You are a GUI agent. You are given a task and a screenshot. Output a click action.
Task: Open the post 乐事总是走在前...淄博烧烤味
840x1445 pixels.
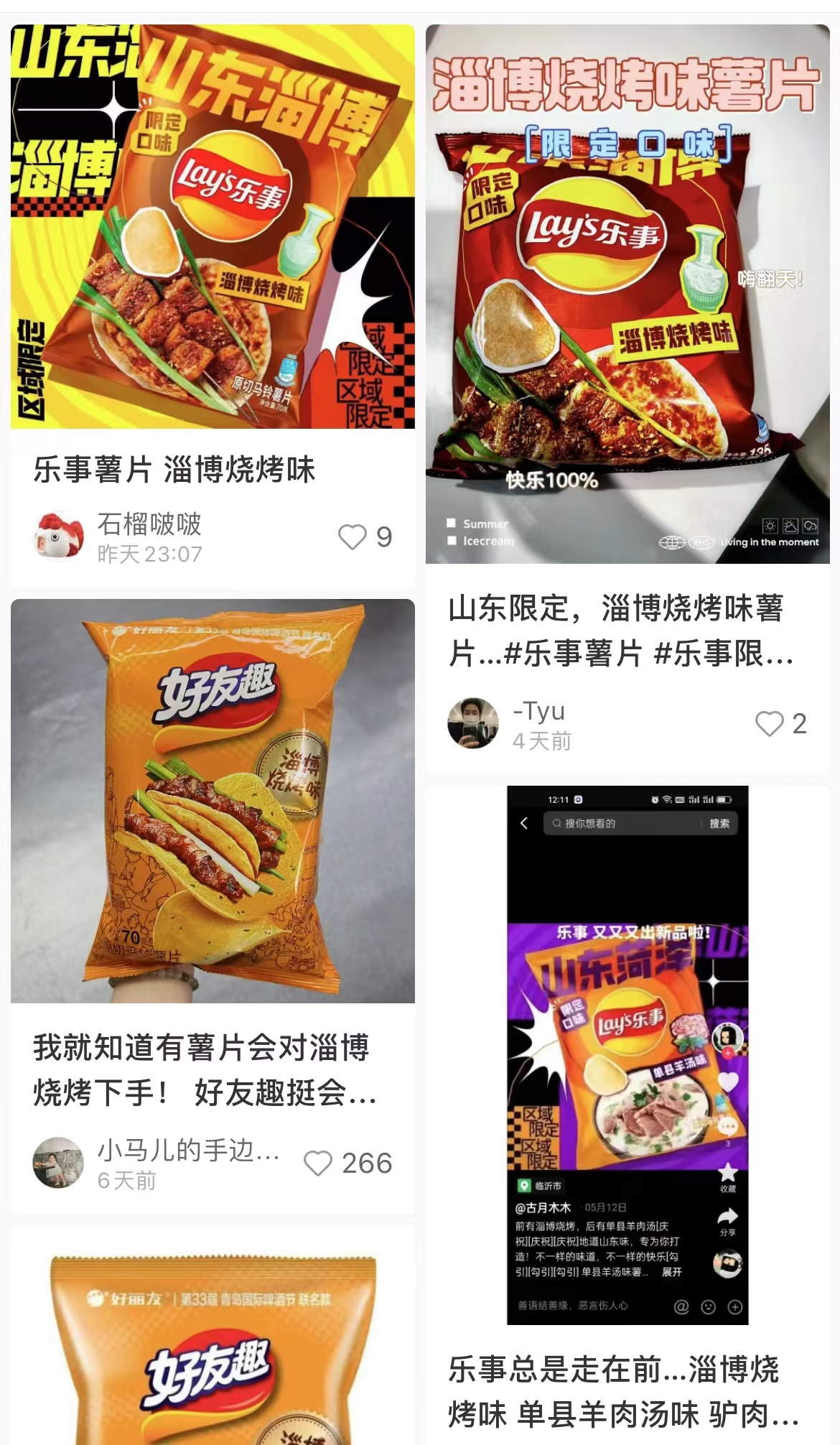click(x=623, y=1391)
